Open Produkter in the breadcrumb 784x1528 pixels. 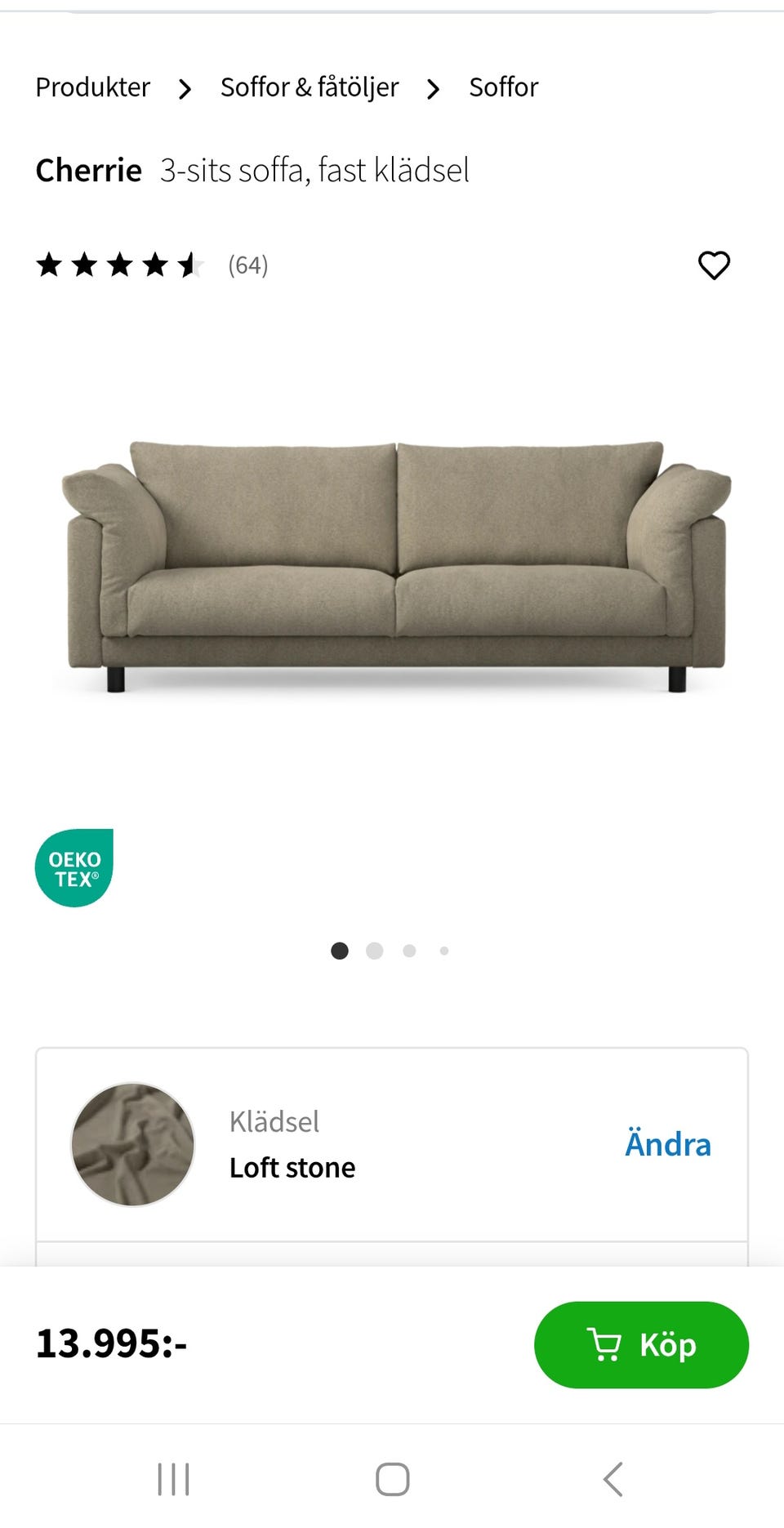[x=91, y=87]
